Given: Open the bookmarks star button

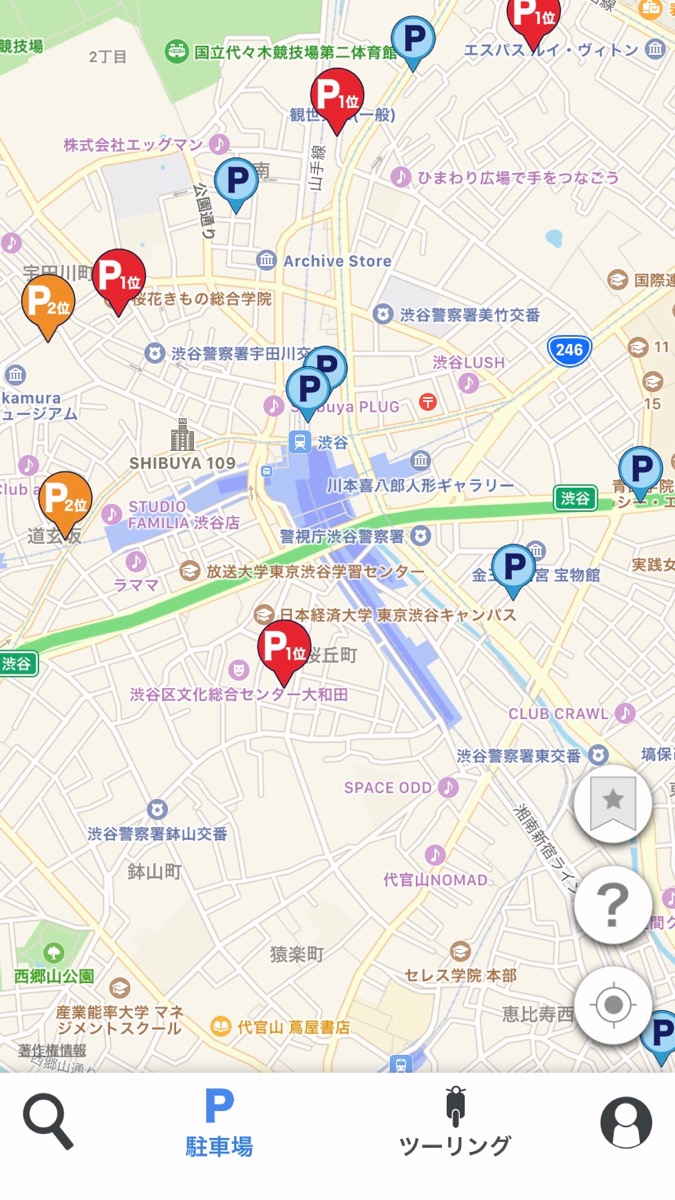Looking at the screenshot, I should [x=613, y=803].
